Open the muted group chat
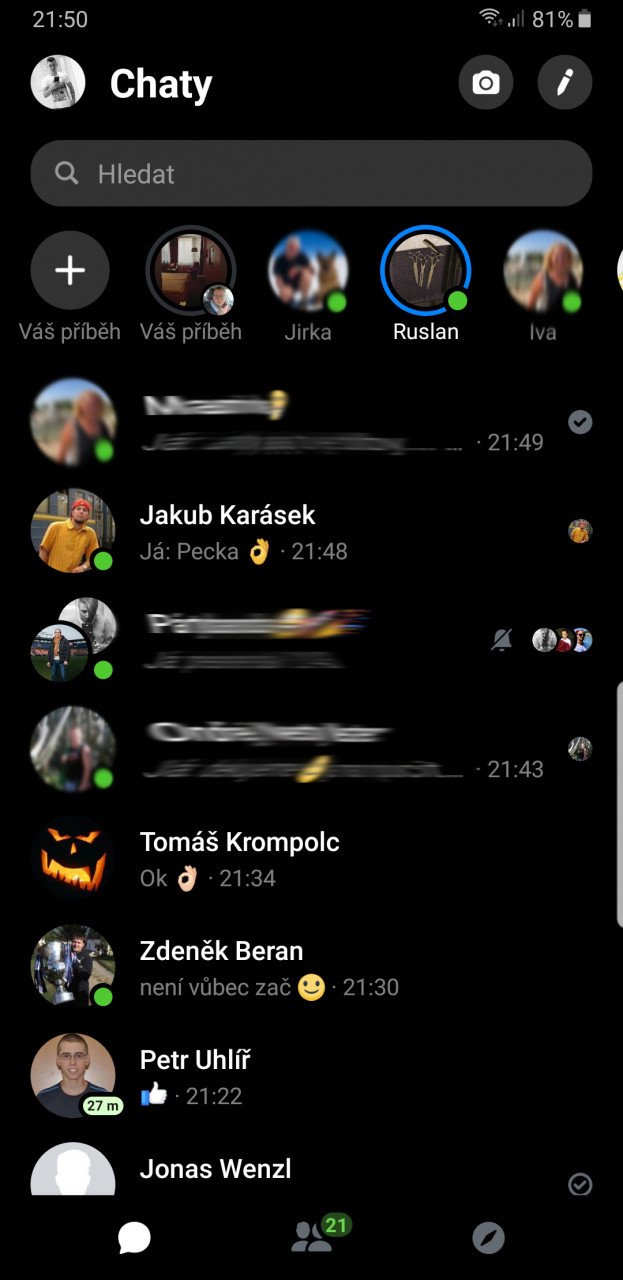The width and height of the screenshot is (623, 1280). click(x=311, y=640)
